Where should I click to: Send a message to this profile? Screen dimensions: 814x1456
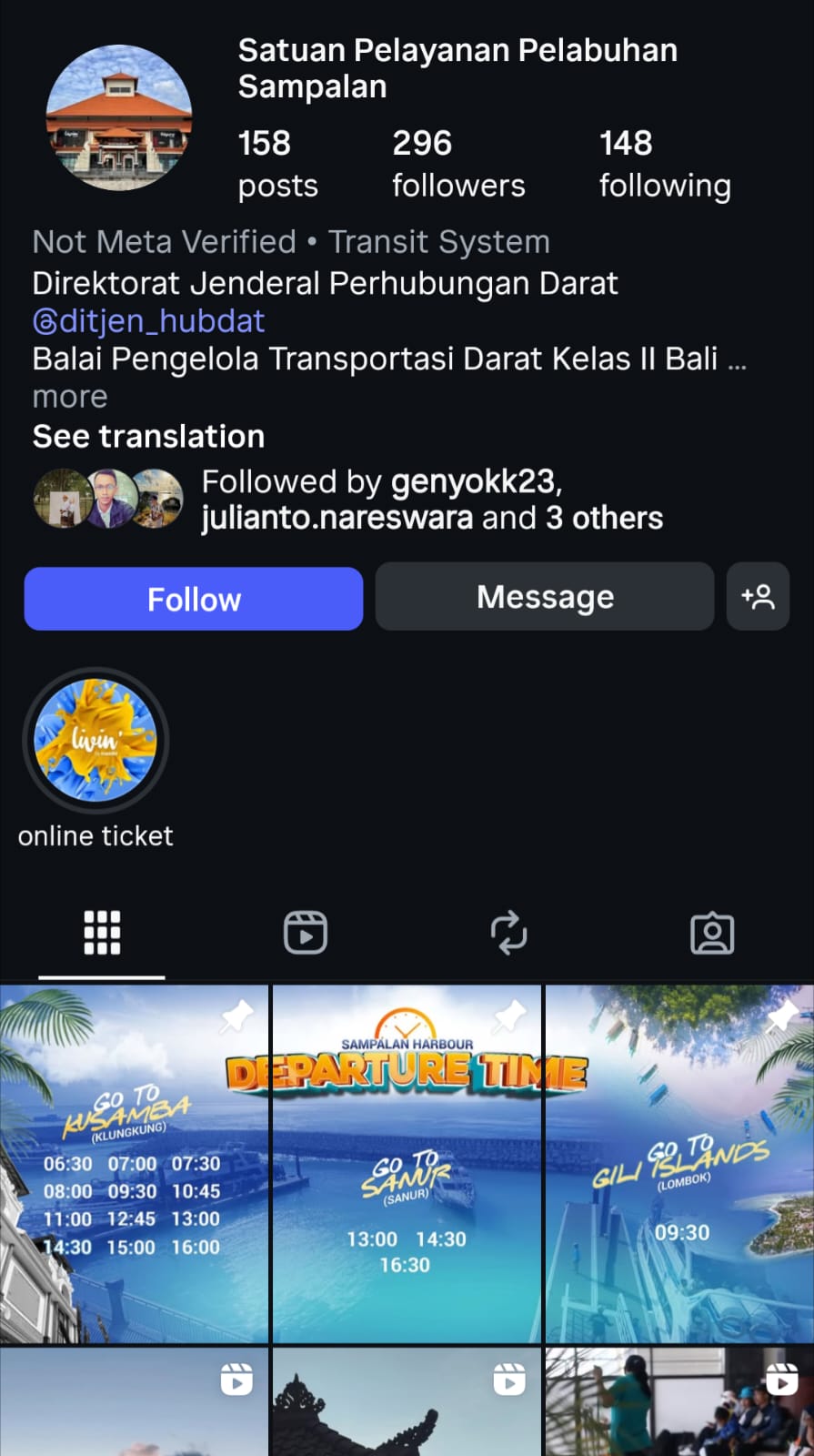(544, 597)
